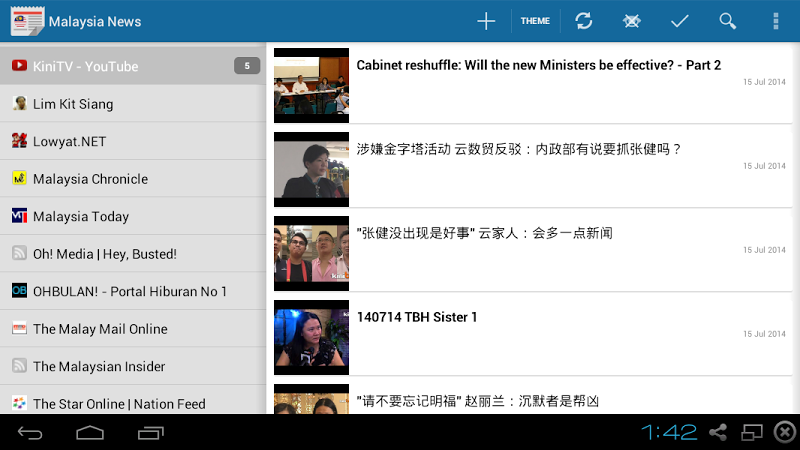This screenshot has width=800, height=450.
Task: Open the THEME option
Action: click(535, 21)
